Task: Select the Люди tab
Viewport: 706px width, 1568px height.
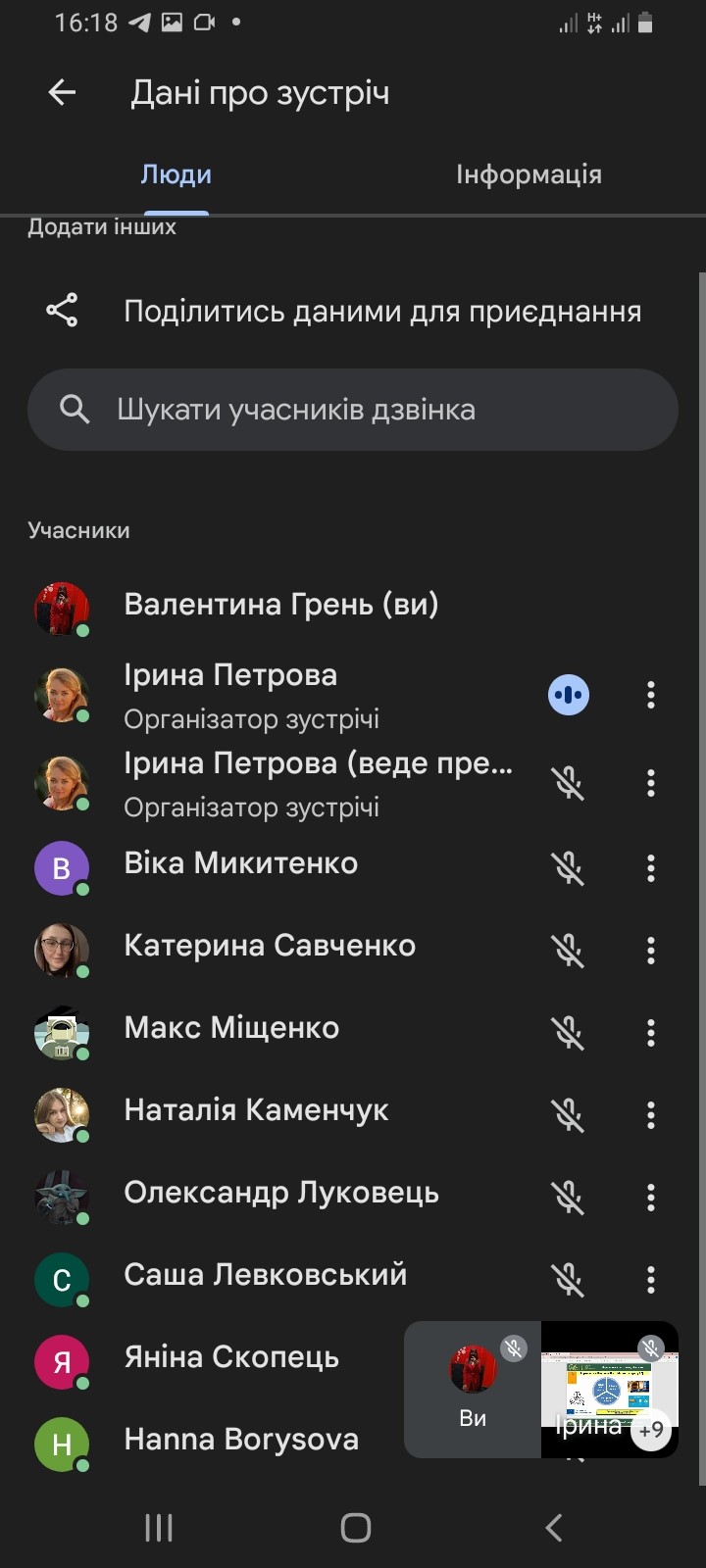Action: point(176,174)
